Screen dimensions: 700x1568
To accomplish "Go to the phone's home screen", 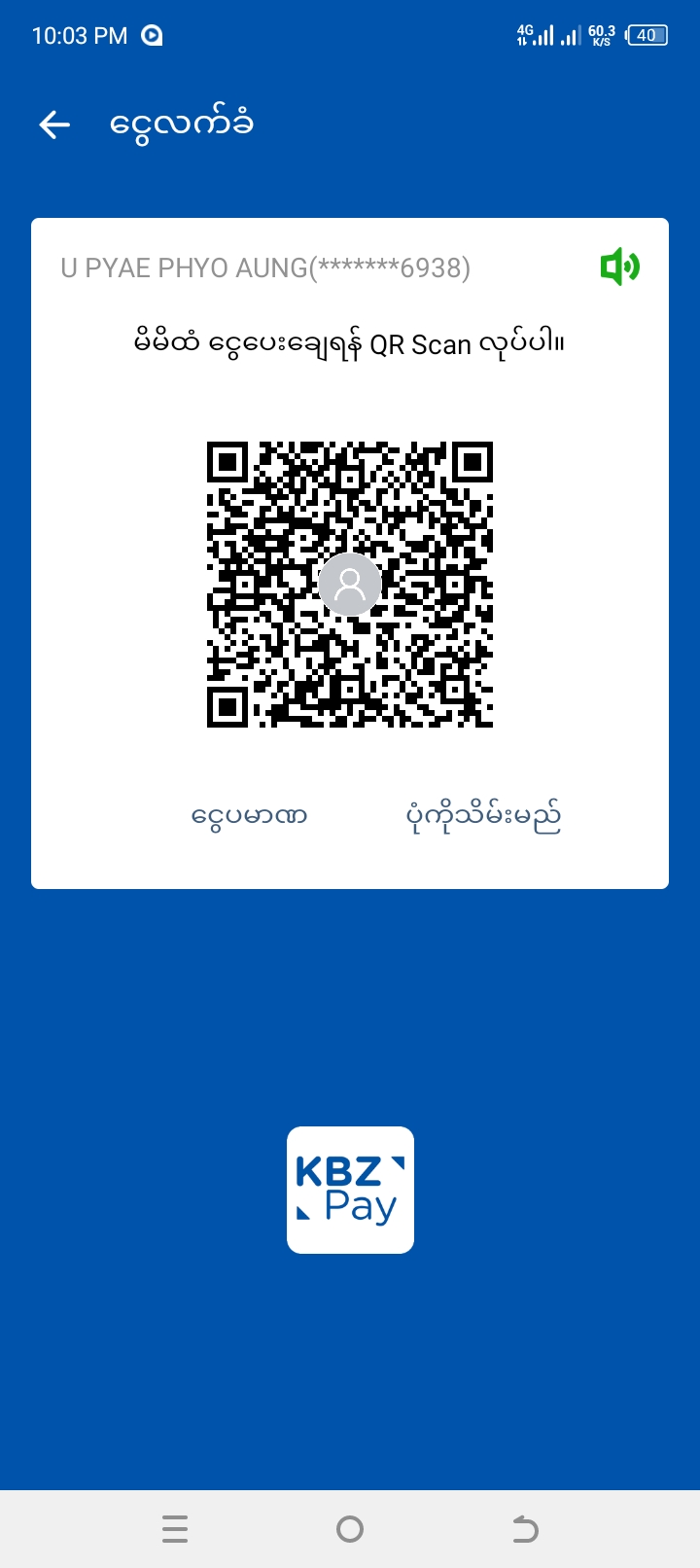I will (350, 1529).
